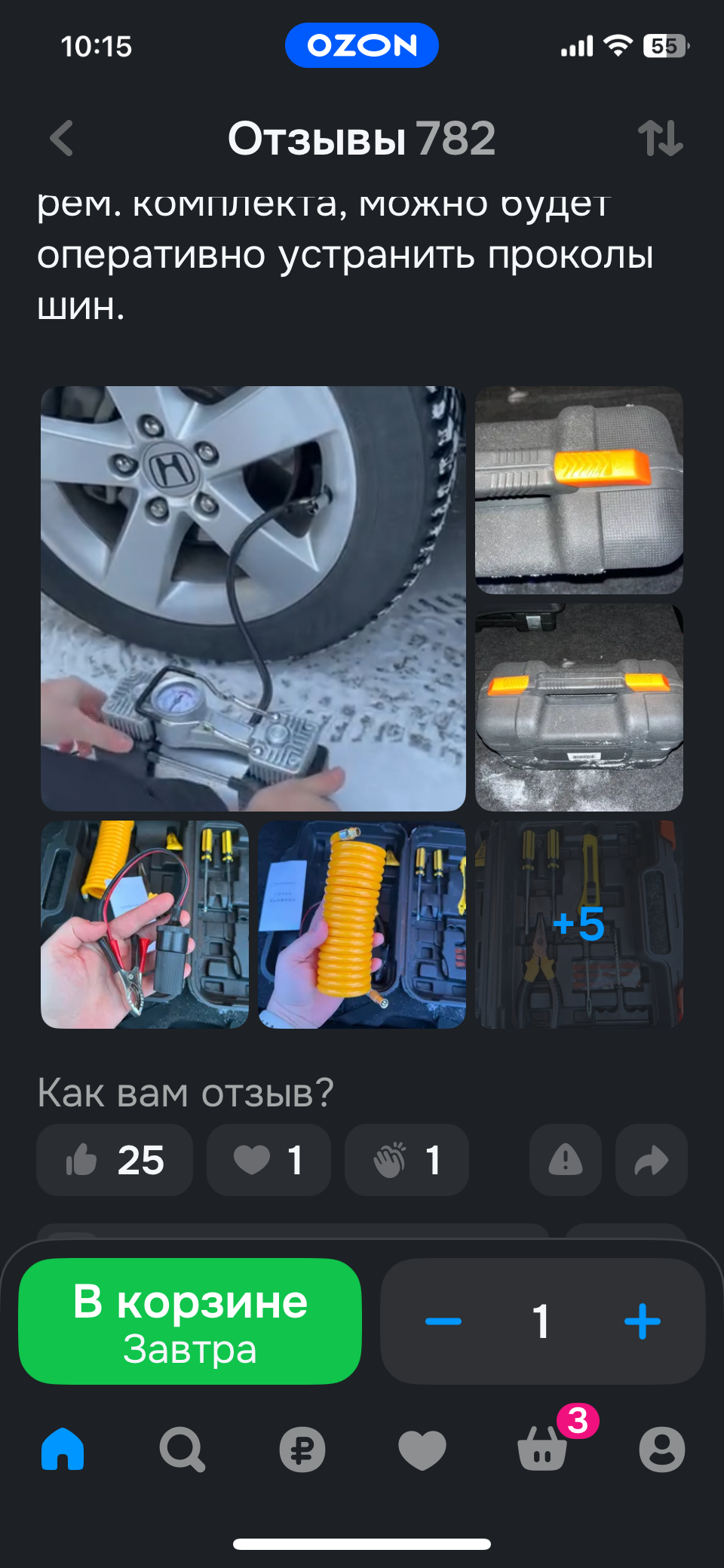The height and width of the screenshot is (1568, 724).
Task: Switch to the search tab
Action: pos(182,1449)
